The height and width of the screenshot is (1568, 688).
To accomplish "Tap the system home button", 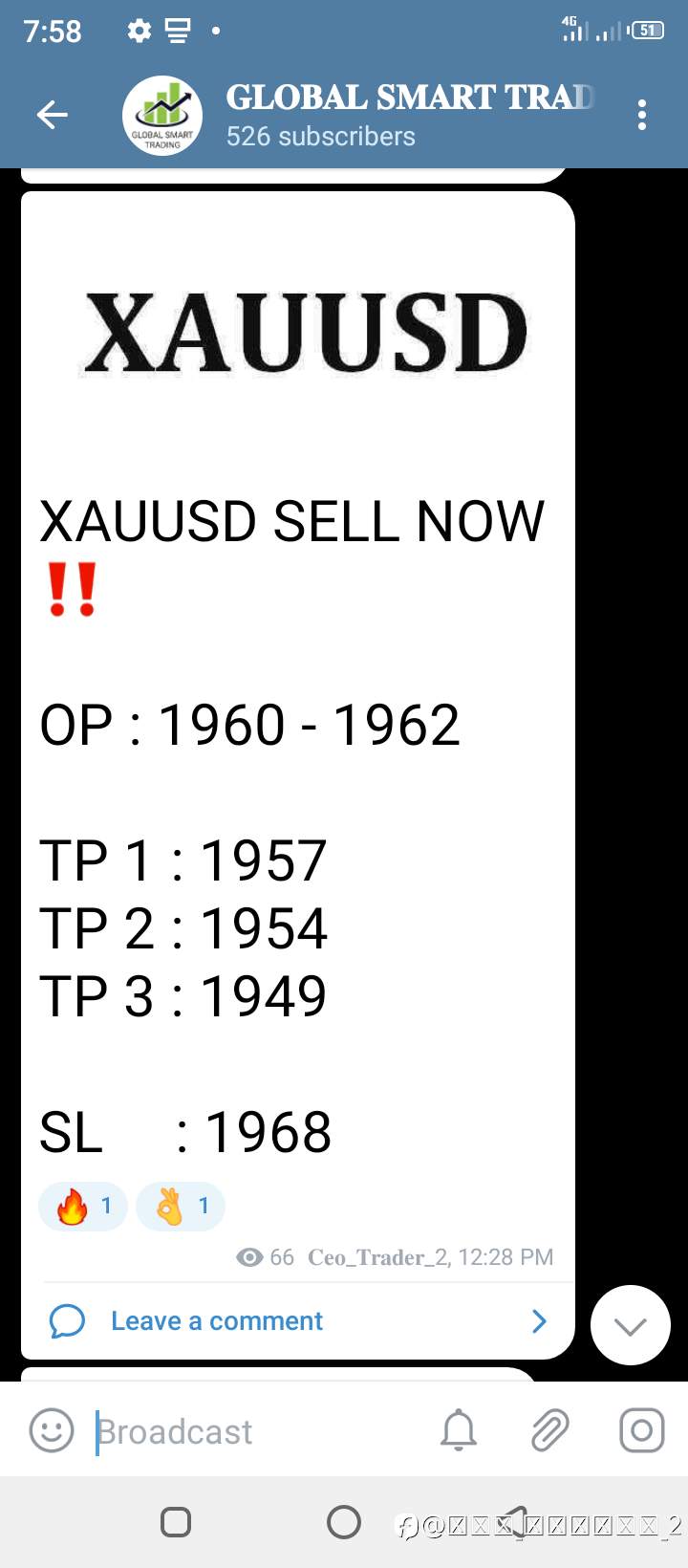I will click(344, 1521).
